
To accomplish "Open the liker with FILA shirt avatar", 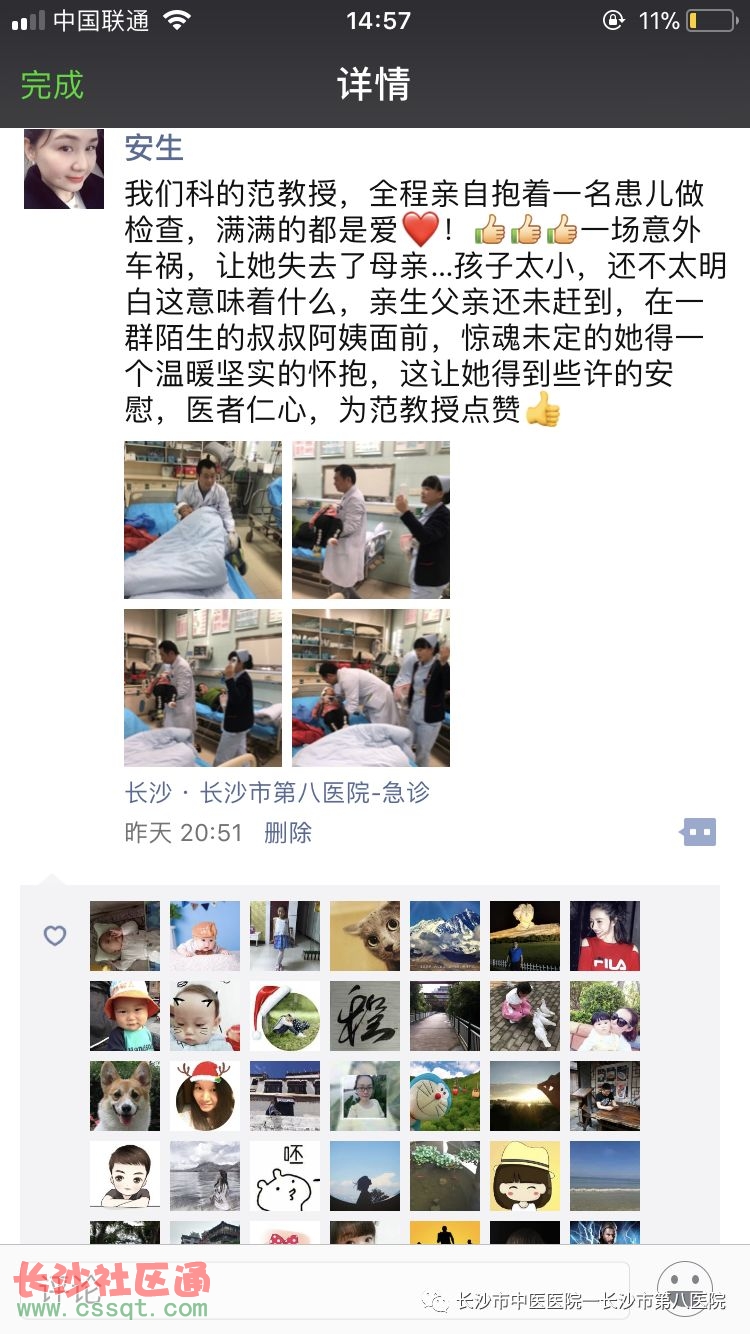I will tap(605, 936).
